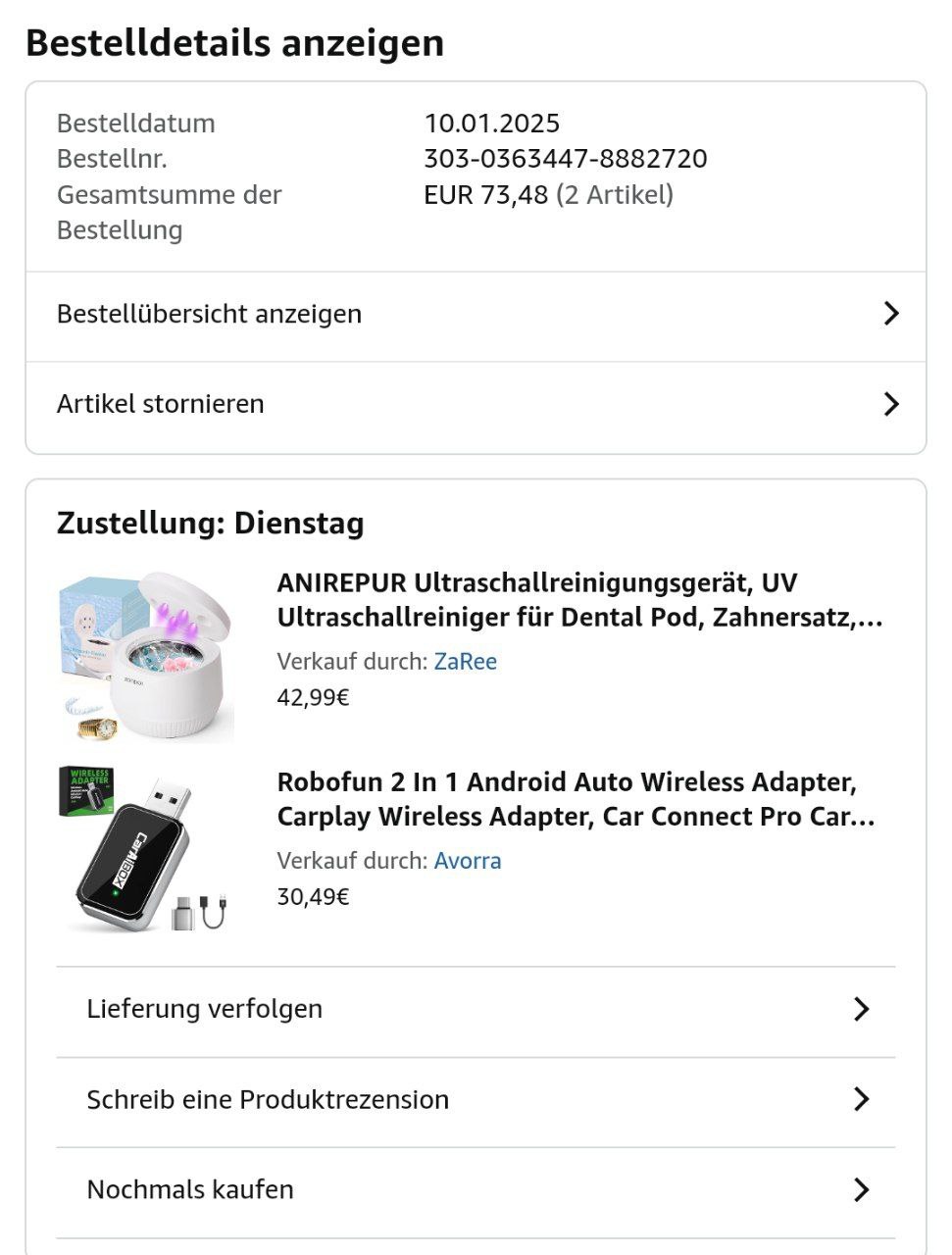Viewport: 952px width, 1255px height.
Task: Choose Nochmals kaufen
Action: pyautogui.click(x=476, y=1190)
